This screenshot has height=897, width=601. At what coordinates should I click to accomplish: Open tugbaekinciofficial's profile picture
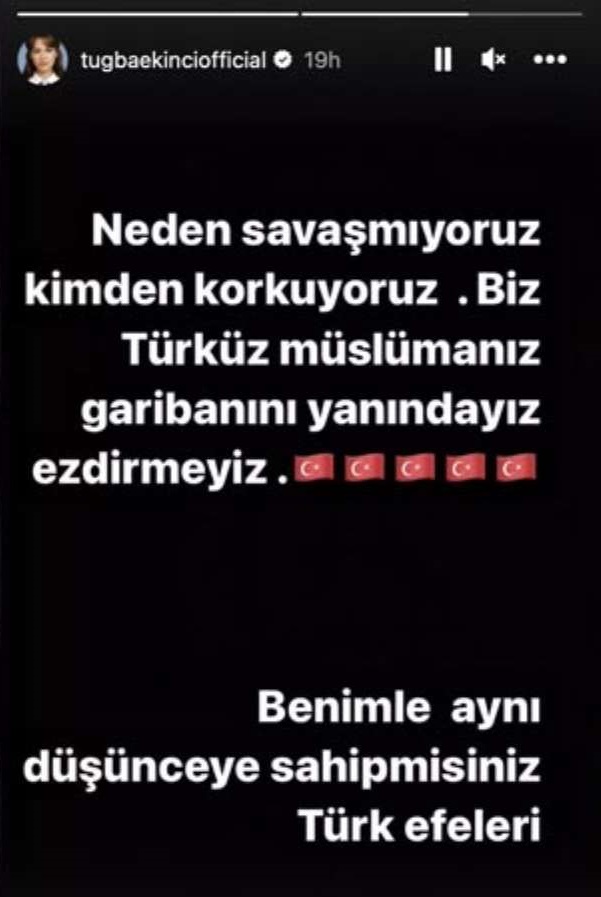(40, 61)
